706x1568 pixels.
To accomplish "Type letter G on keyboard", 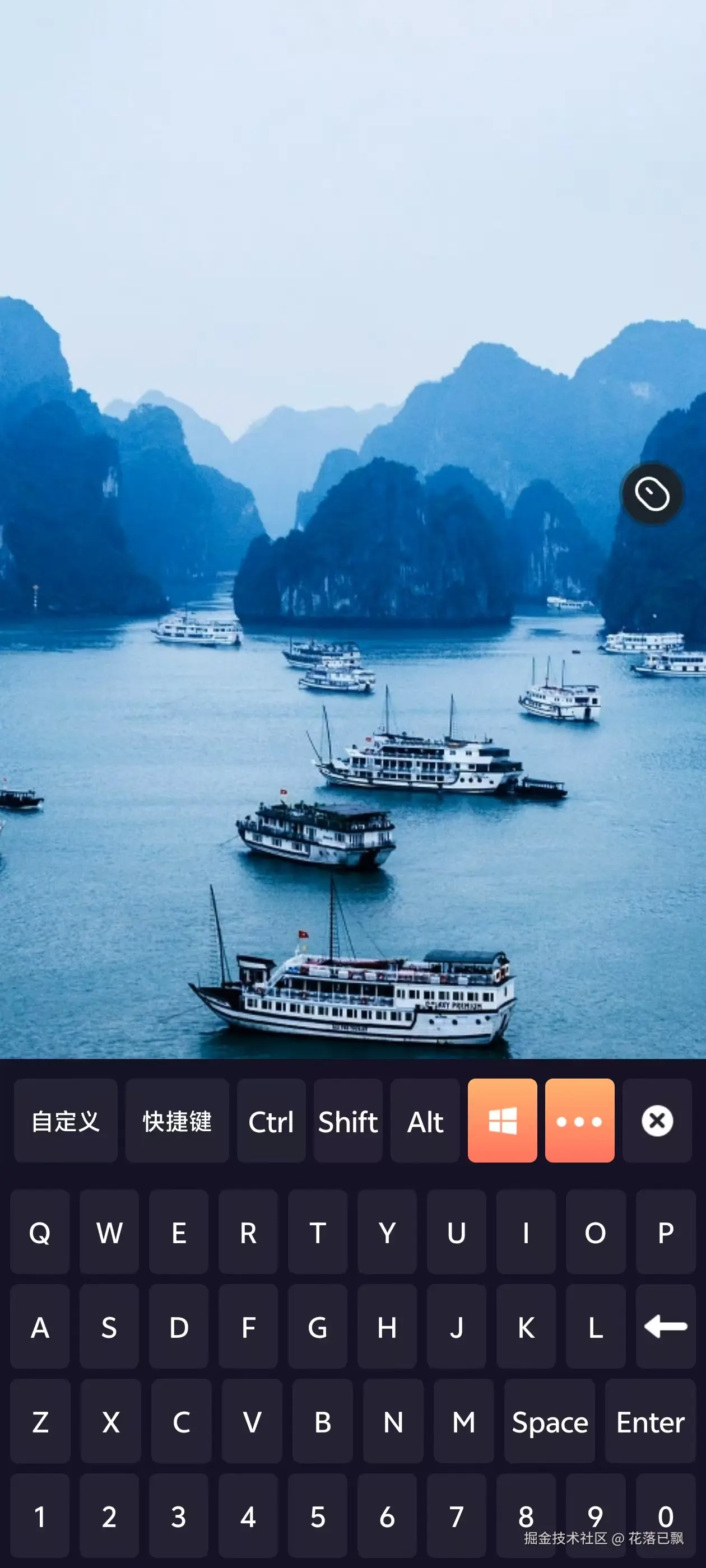I will tap(317, 1326).
